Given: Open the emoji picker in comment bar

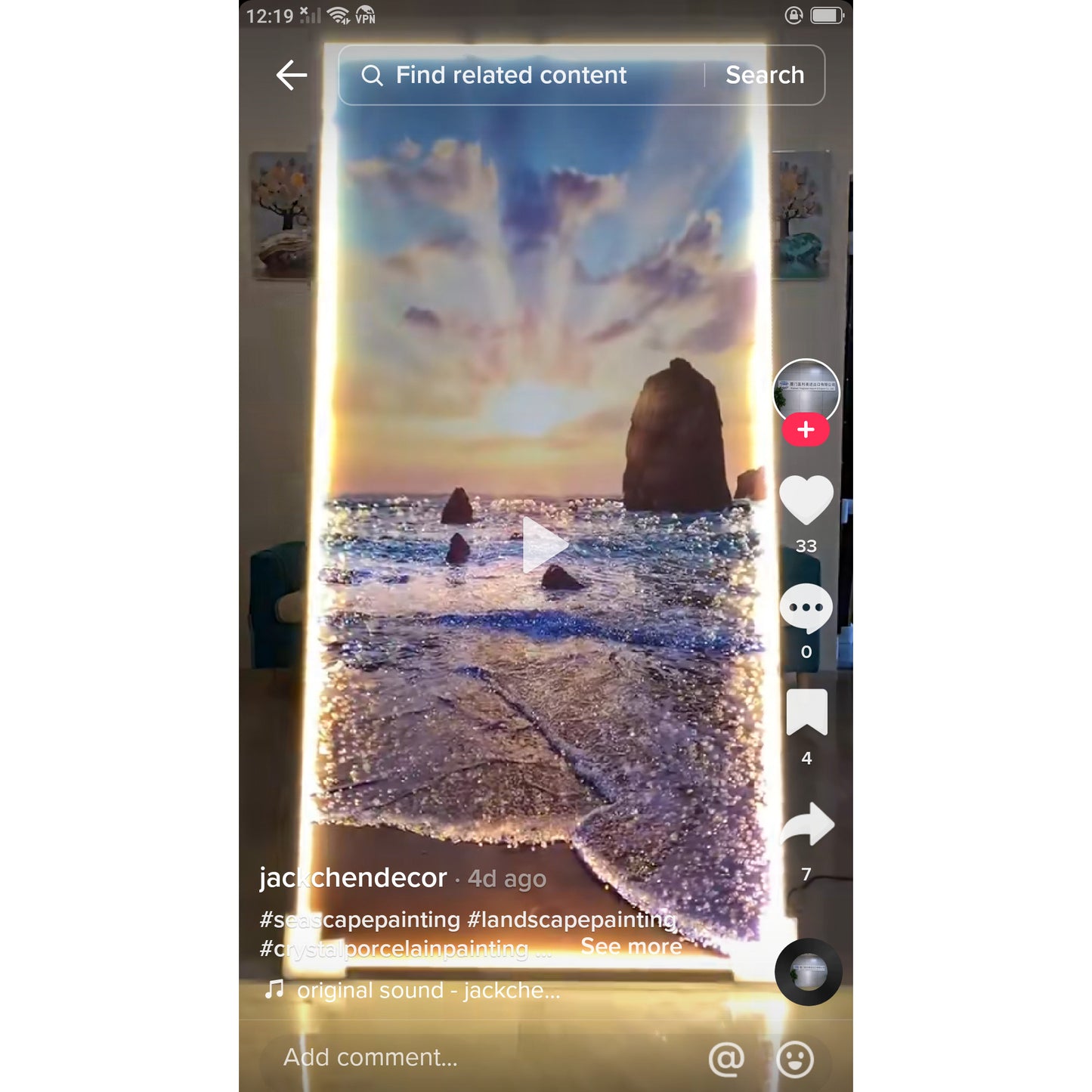Looking at the screenshot, I should coord(795,1059).
